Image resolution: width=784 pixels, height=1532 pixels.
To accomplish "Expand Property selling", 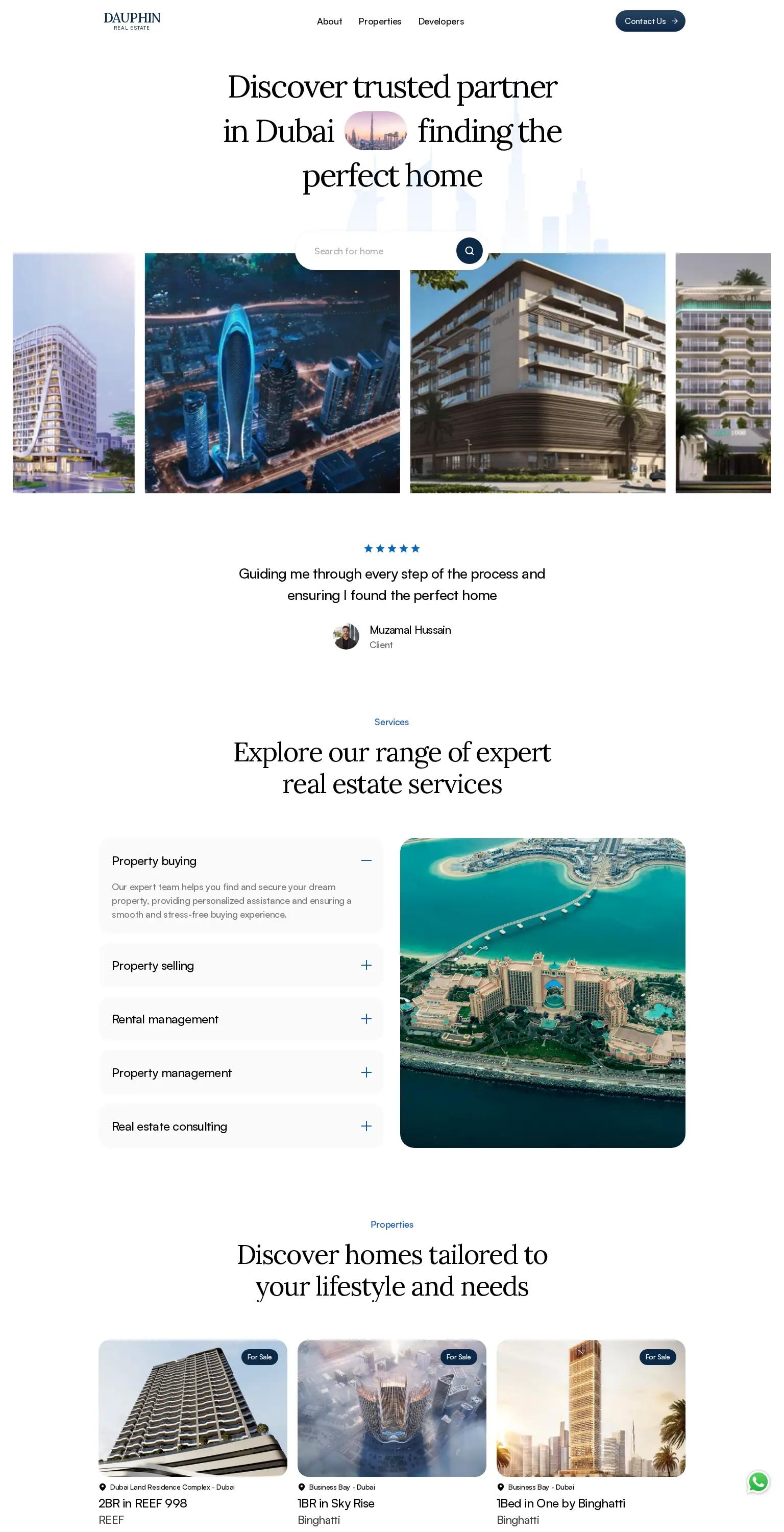I will tap(366, 965).
